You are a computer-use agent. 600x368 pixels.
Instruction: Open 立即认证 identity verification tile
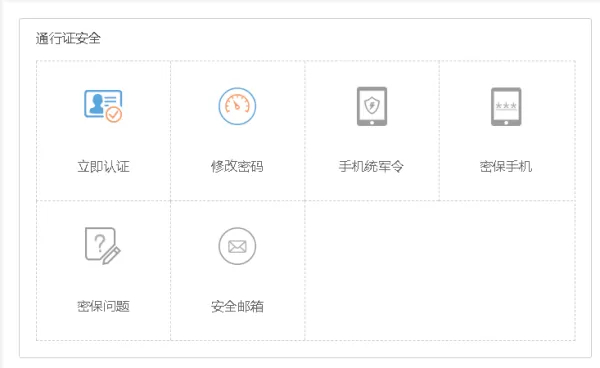[x=103, y=130]
